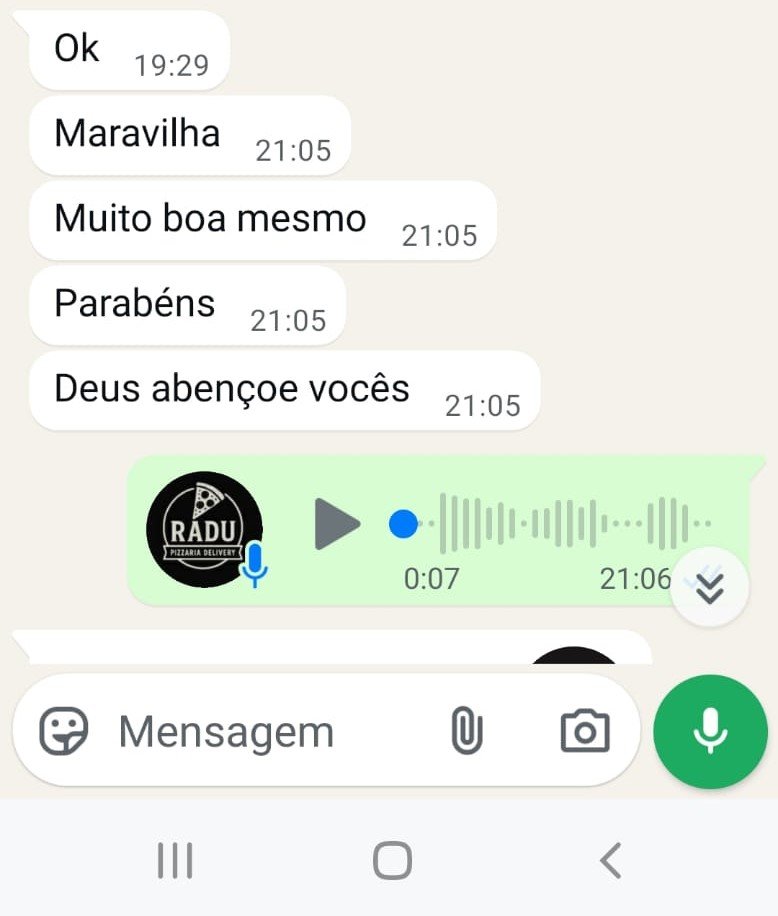Go to the home screen

(392, 860)
